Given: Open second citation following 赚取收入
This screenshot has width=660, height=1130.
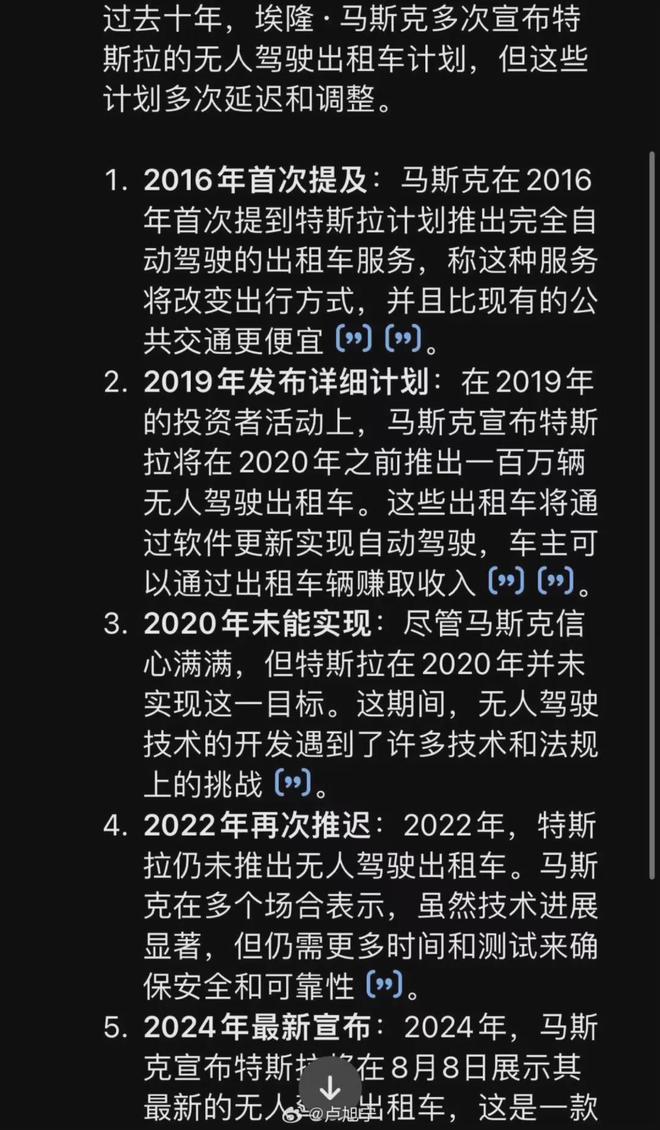Looking at the screenshot, I should (556, 580).
